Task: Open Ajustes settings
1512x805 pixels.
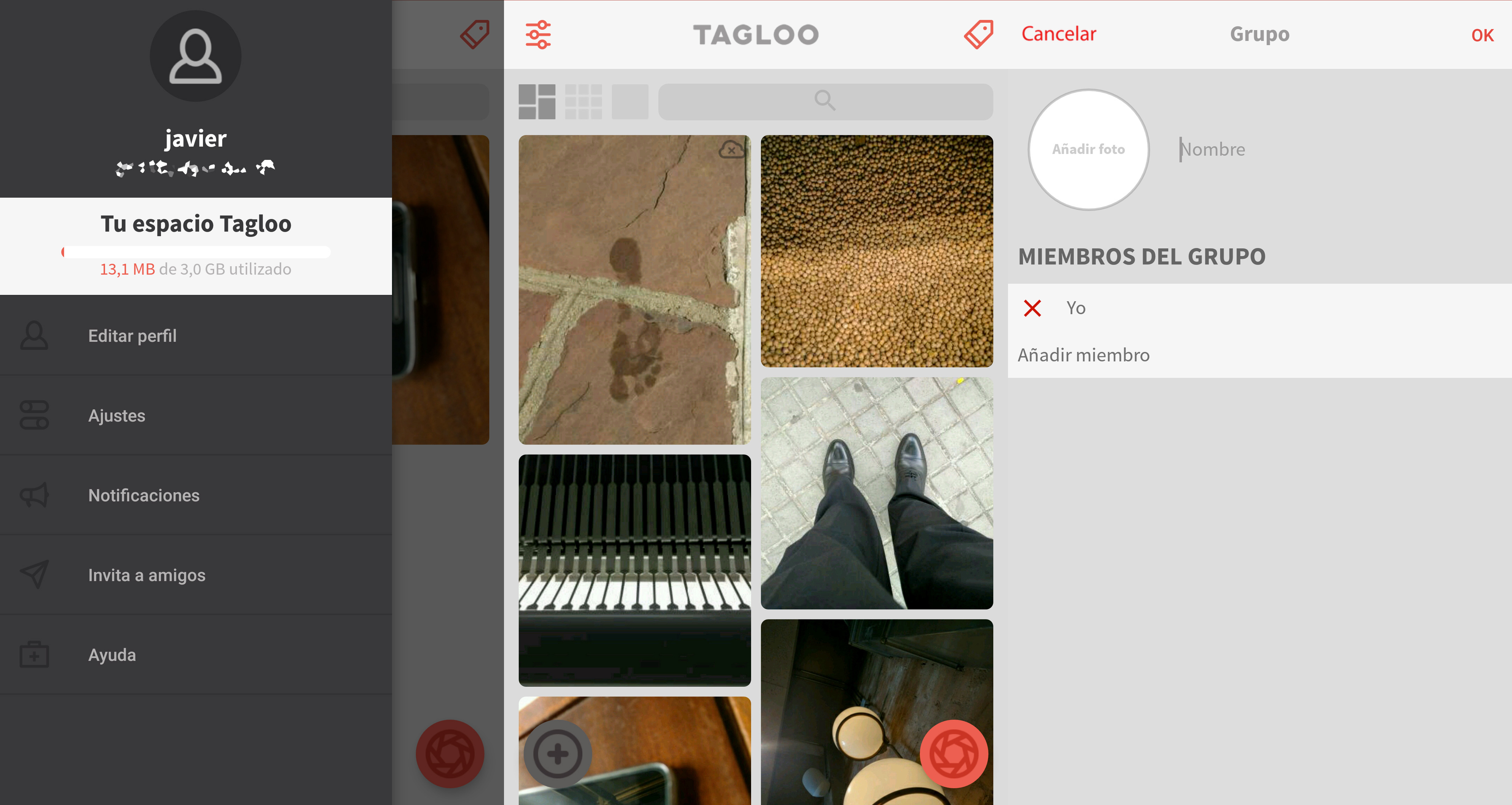Action: 116,415
